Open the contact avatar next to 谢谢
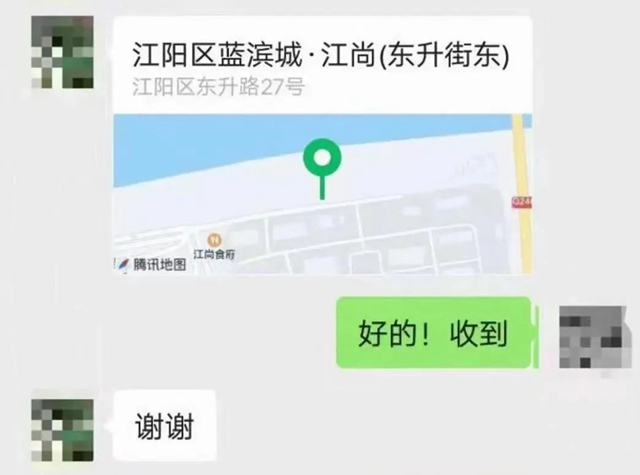 click(x=62, y=431)
